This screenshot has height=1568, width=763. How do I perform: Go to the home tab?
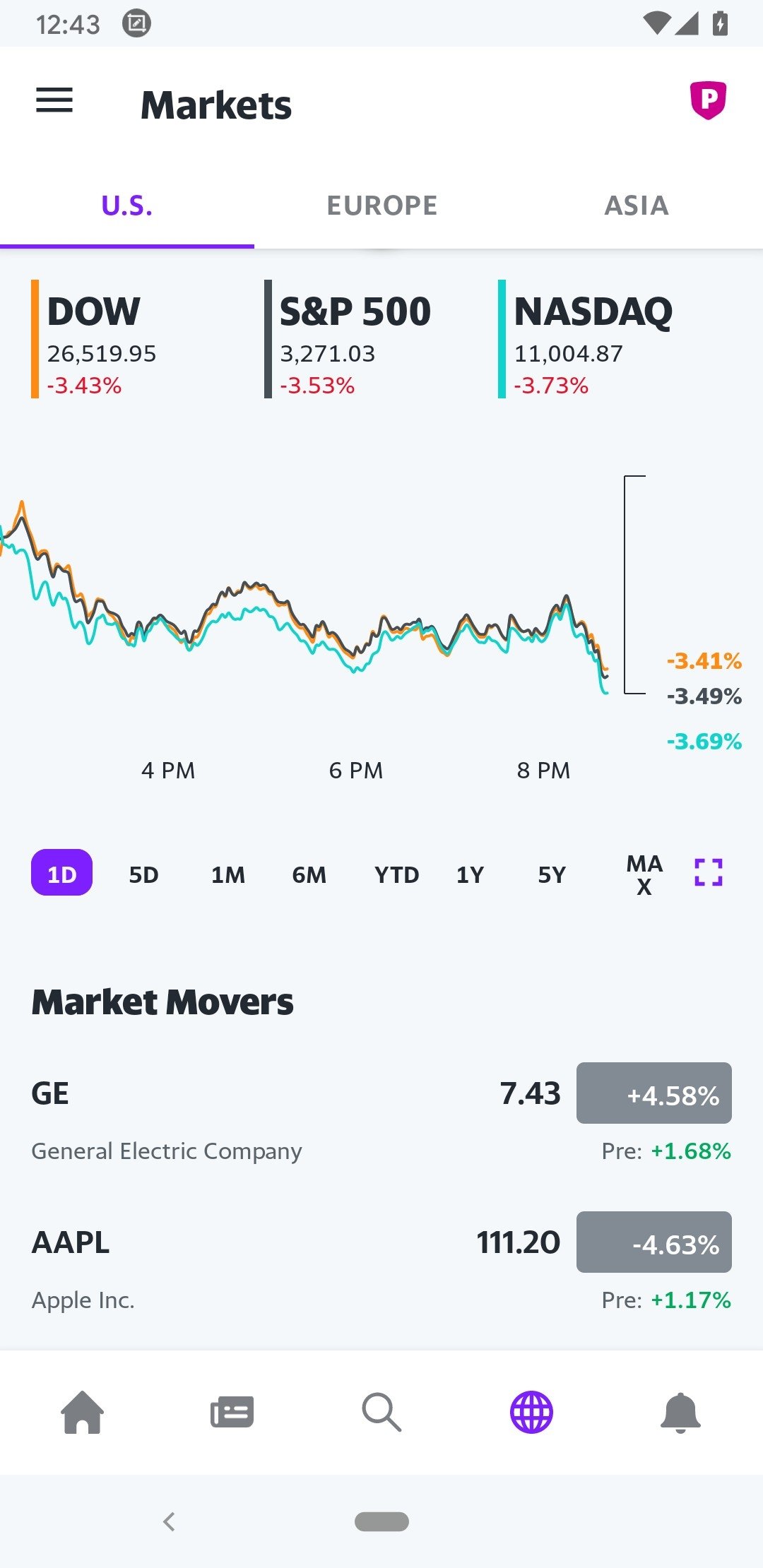(83, 1413)
